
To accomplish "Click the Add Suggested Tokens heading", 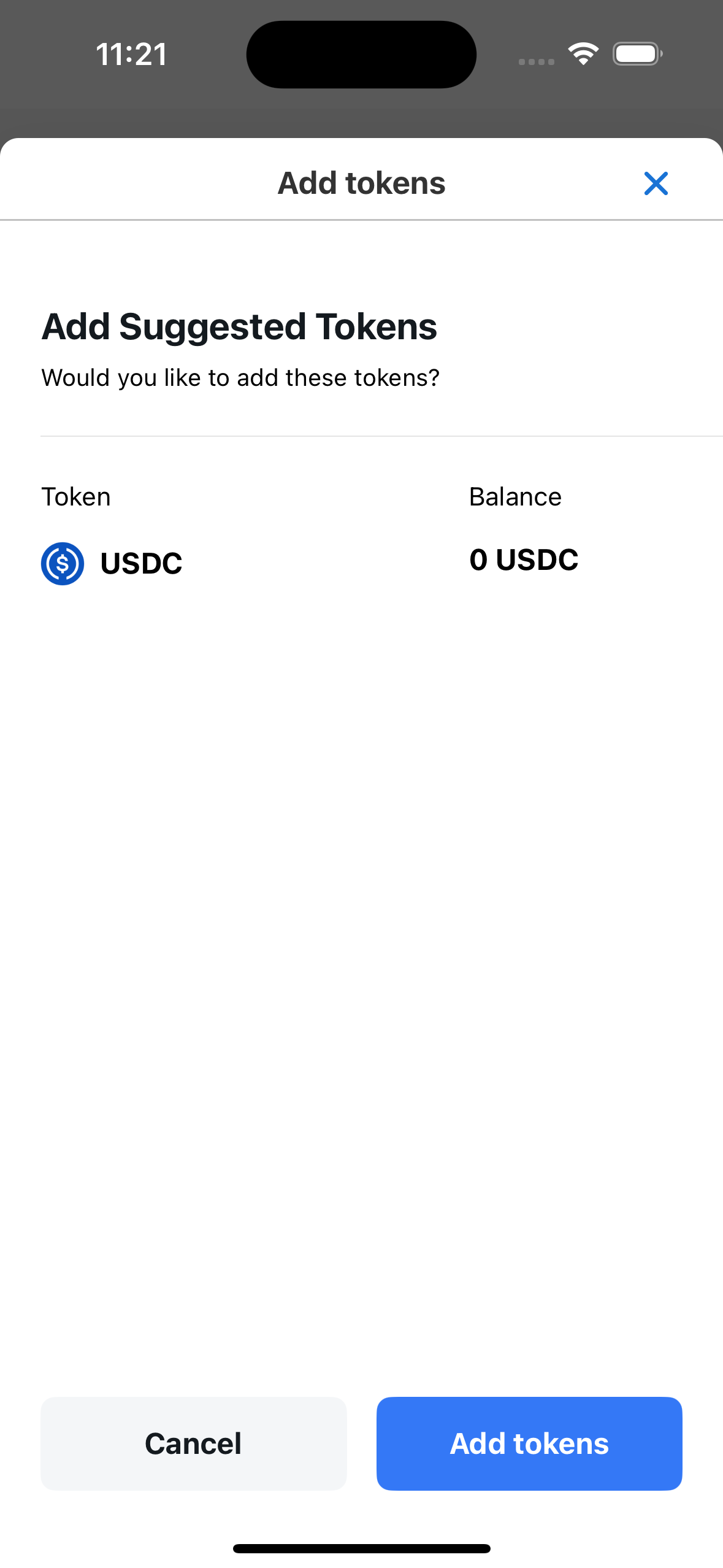I will pos(239,326).
